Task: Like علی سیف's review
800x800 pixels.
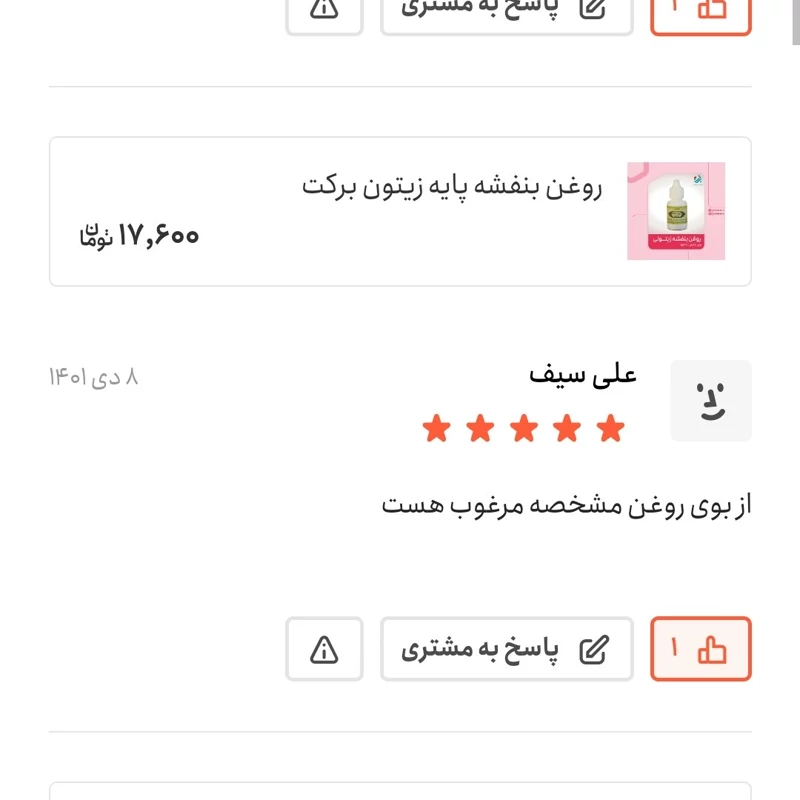Action: point(700,649)
